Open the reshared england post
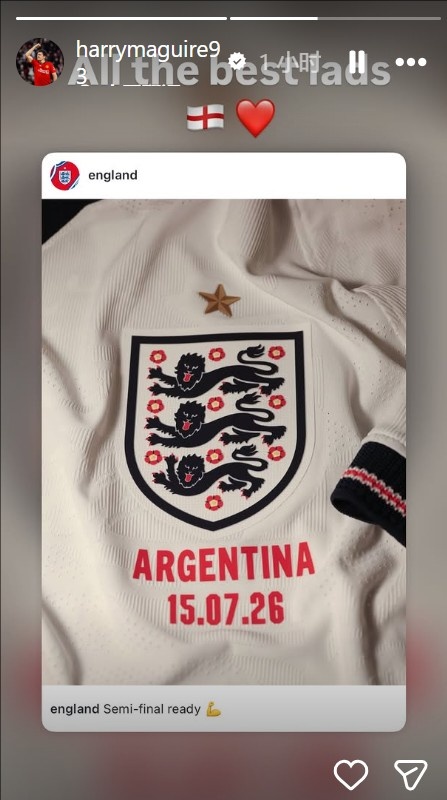 pyautogui.click(x=224, y=441)
